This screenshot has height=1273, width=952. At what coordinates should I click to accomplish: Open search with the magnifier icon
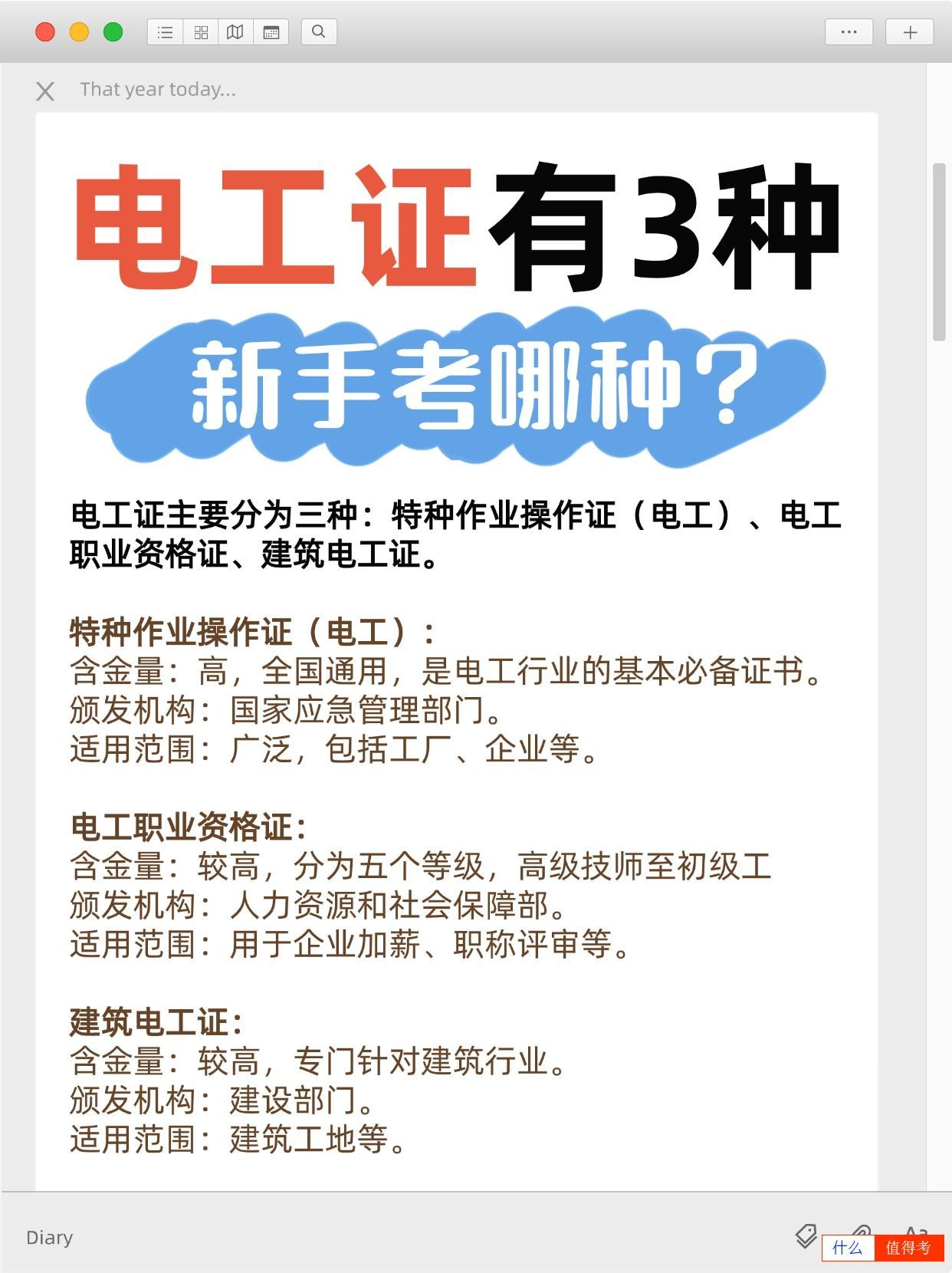317,32
